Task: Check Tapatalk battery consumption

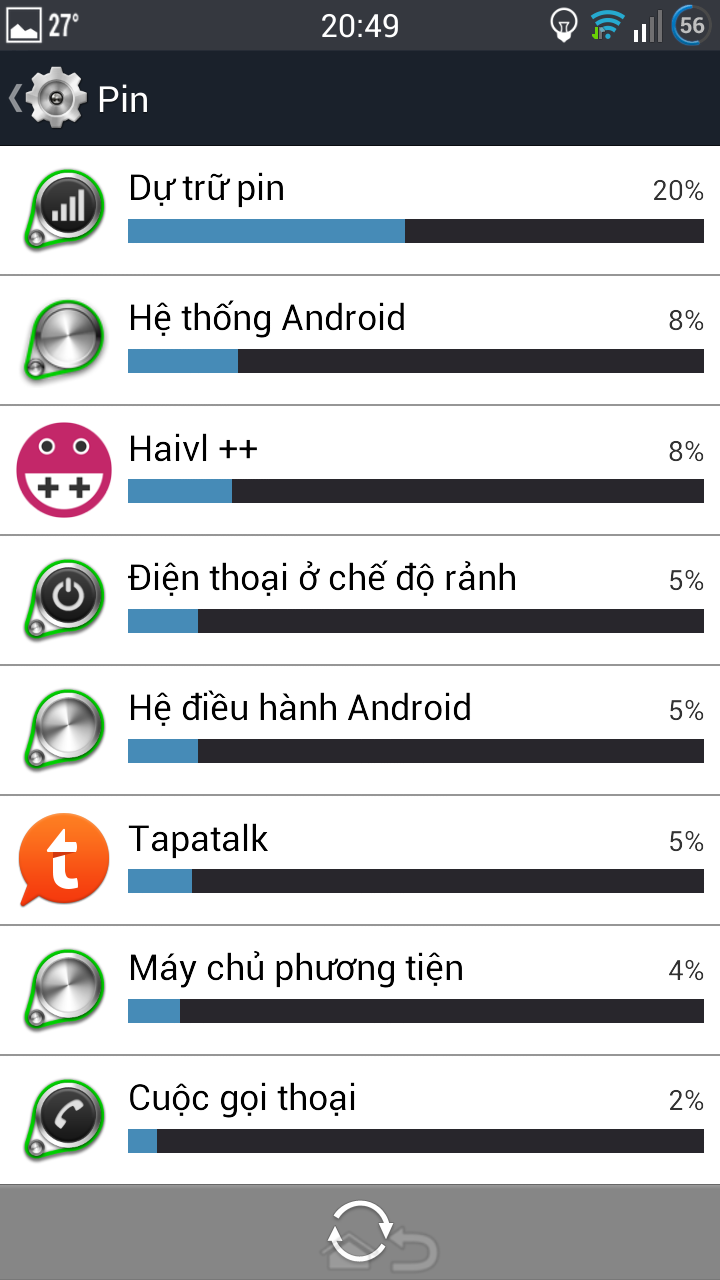Action: (360, 861)
